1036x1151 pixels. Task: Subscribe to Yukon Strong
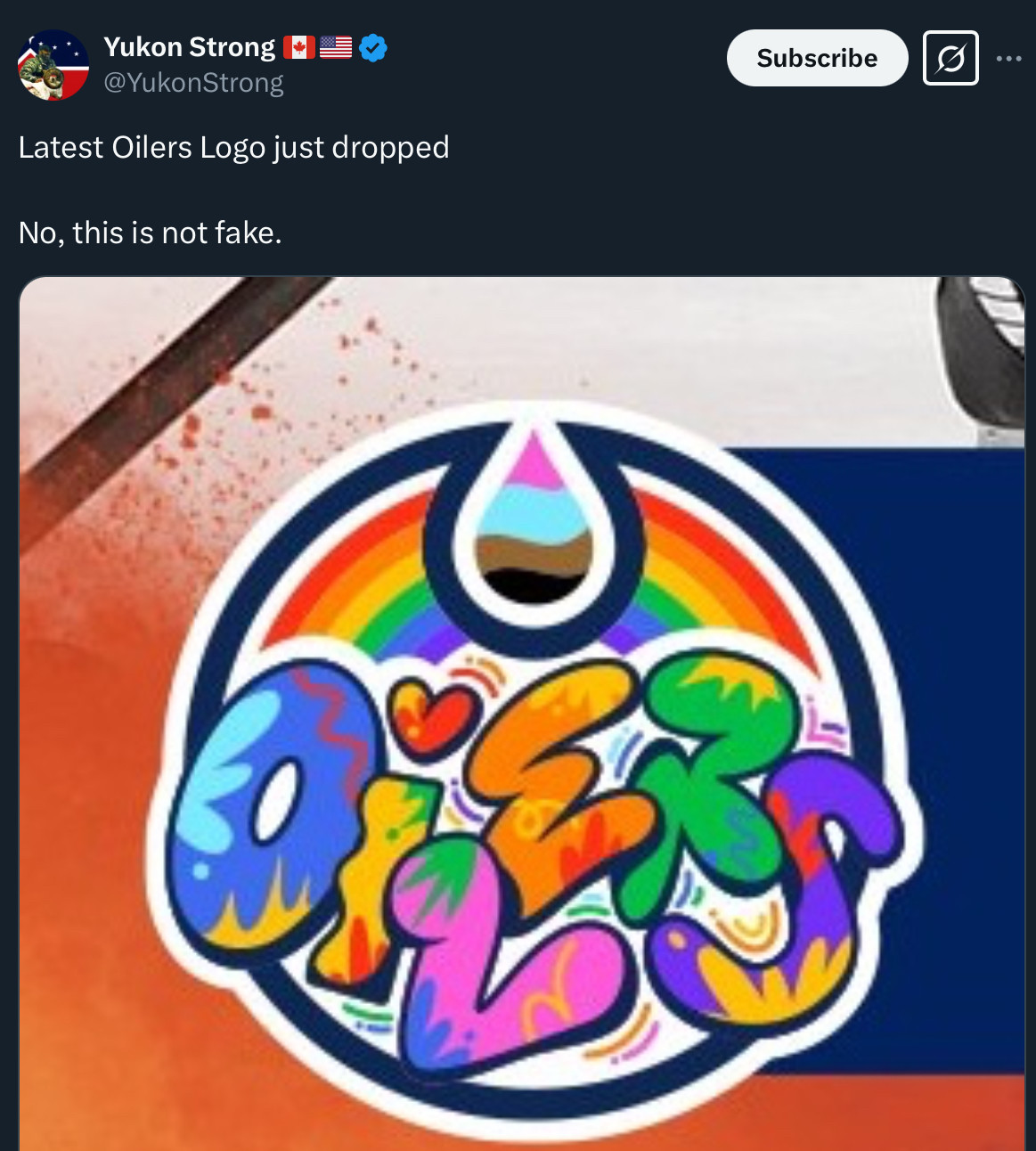(x=817, y=58)
